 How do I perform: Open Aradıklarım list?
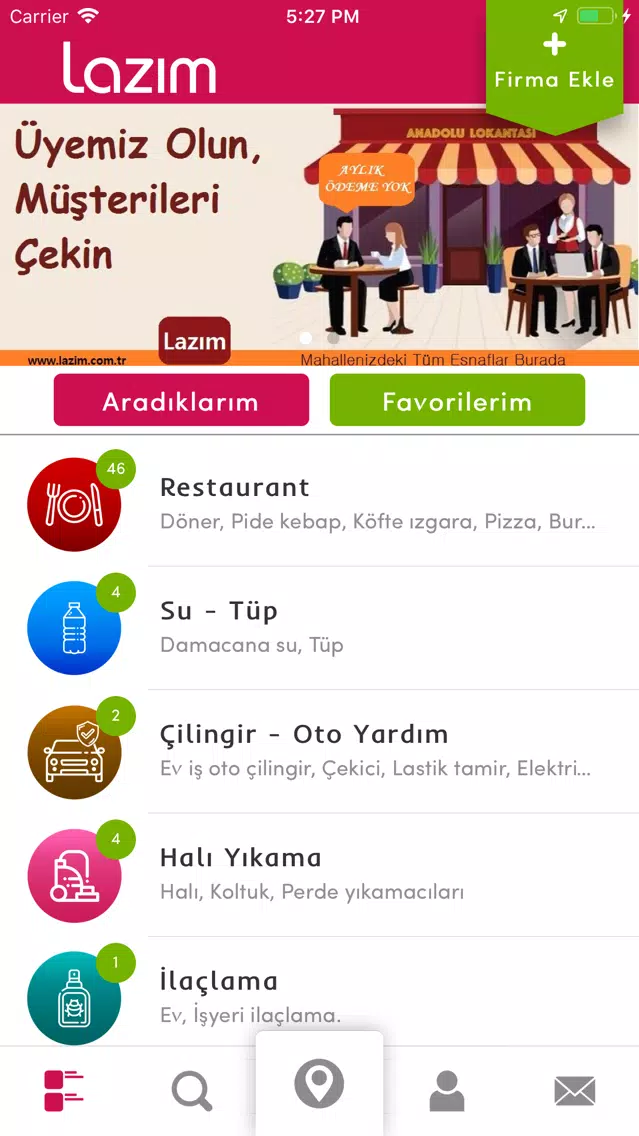(x=181, y=400)
